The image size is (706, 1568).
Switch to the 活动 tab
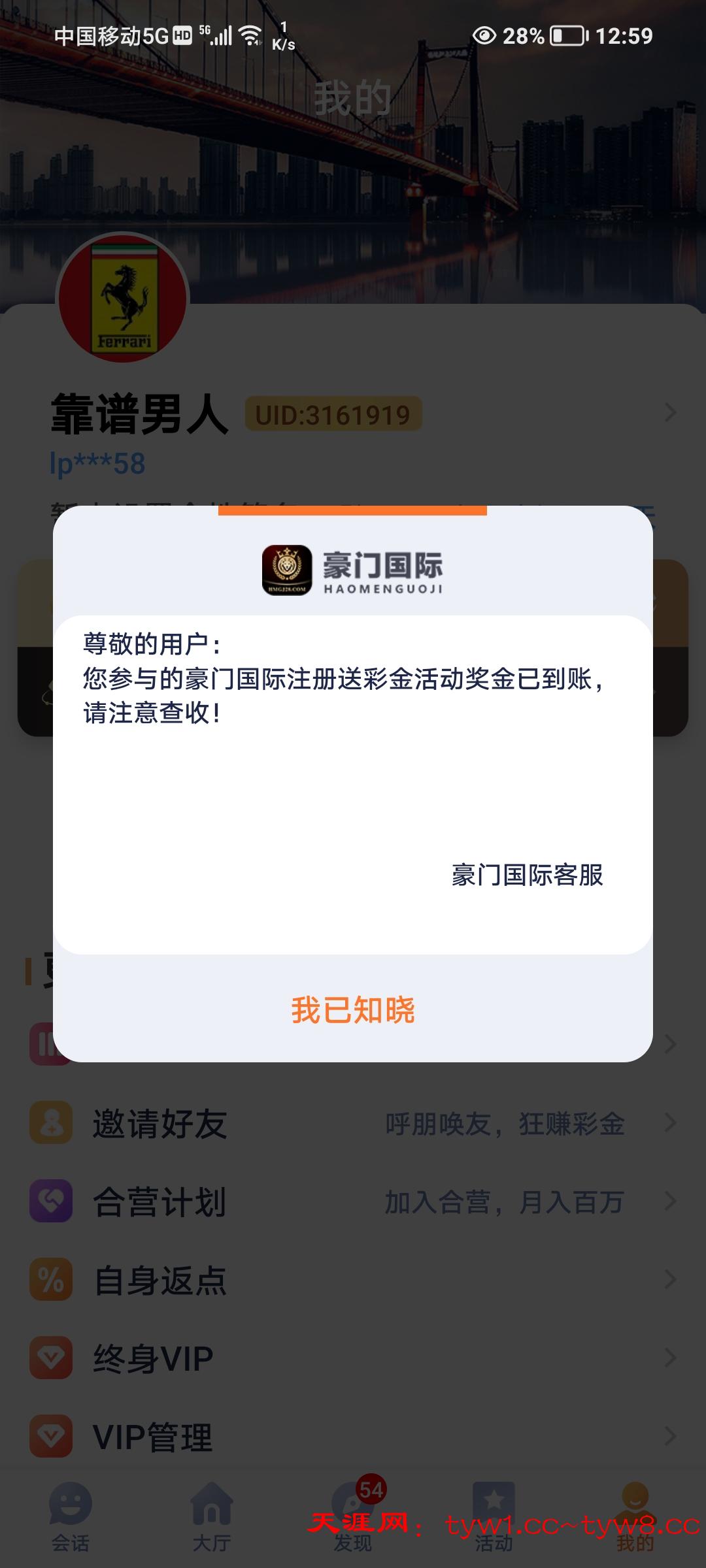tap(494, 1517)
